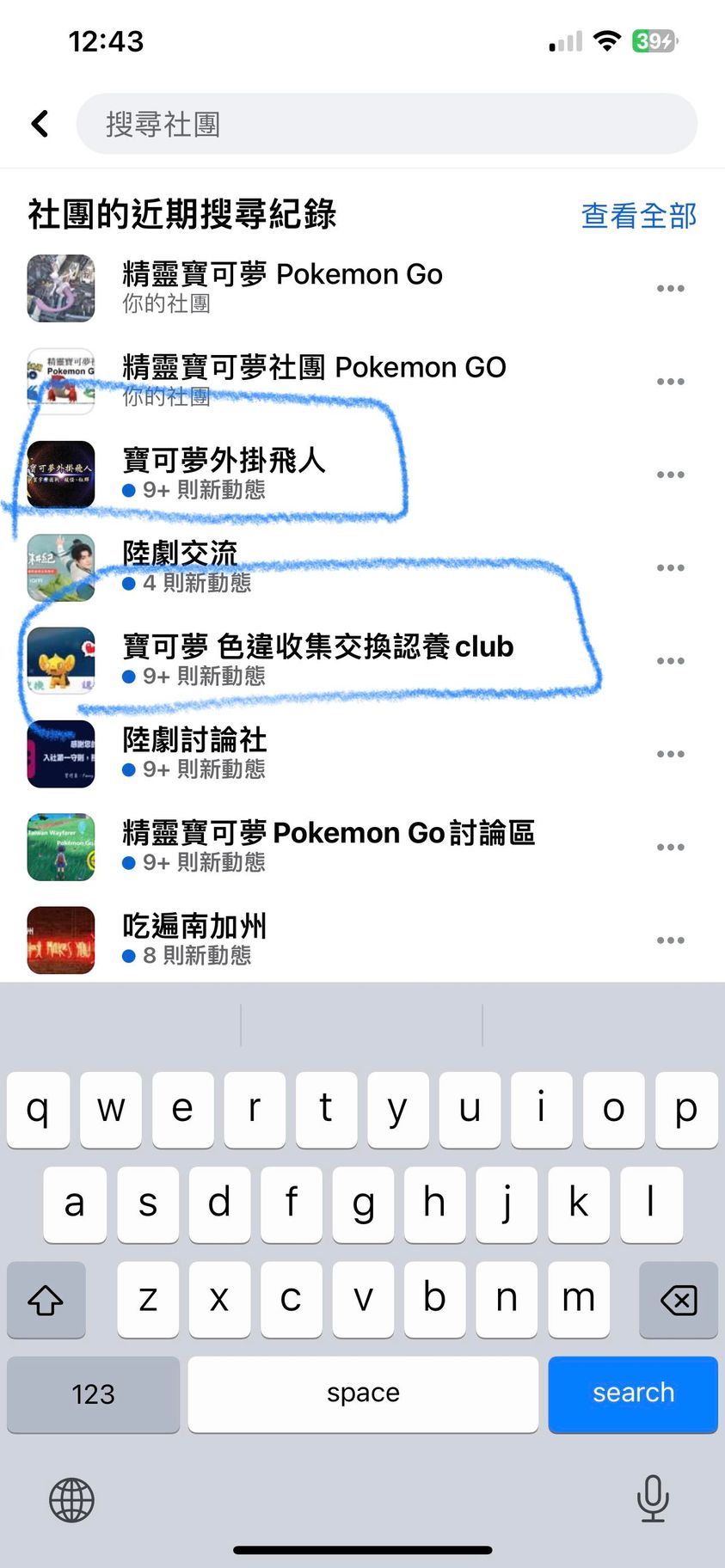Show more options for 陸劇交流
725x1568 pixels.
(670, 567)
